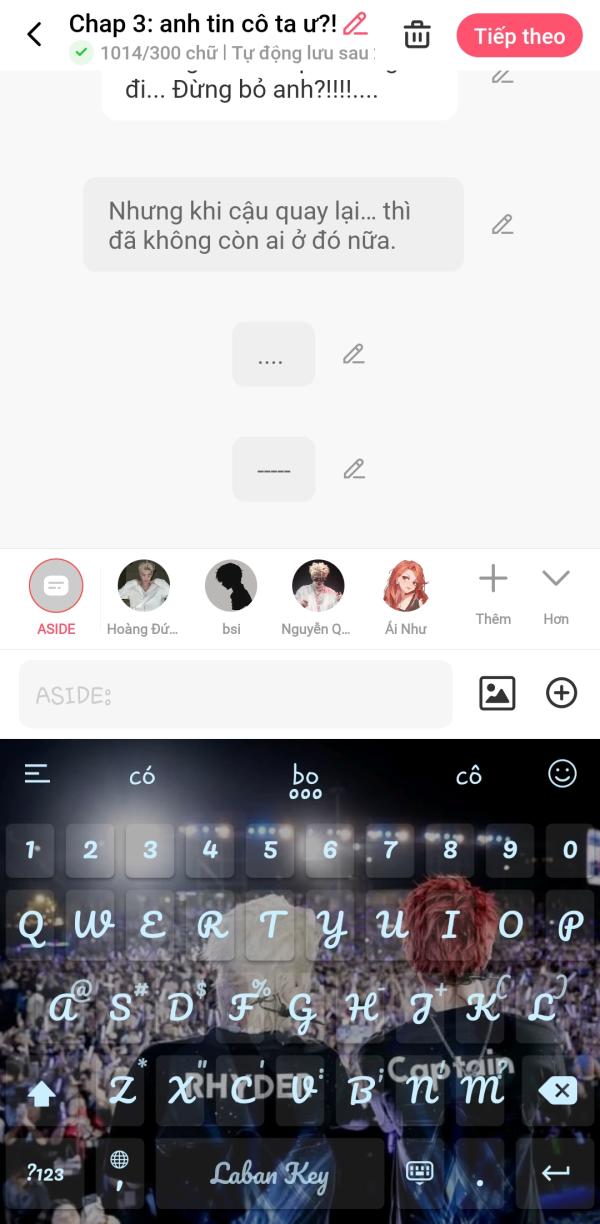Expand more characters with Hơn
This screenshot has height=1224, width=600.
pyautogui.click(x=556, y=595)
